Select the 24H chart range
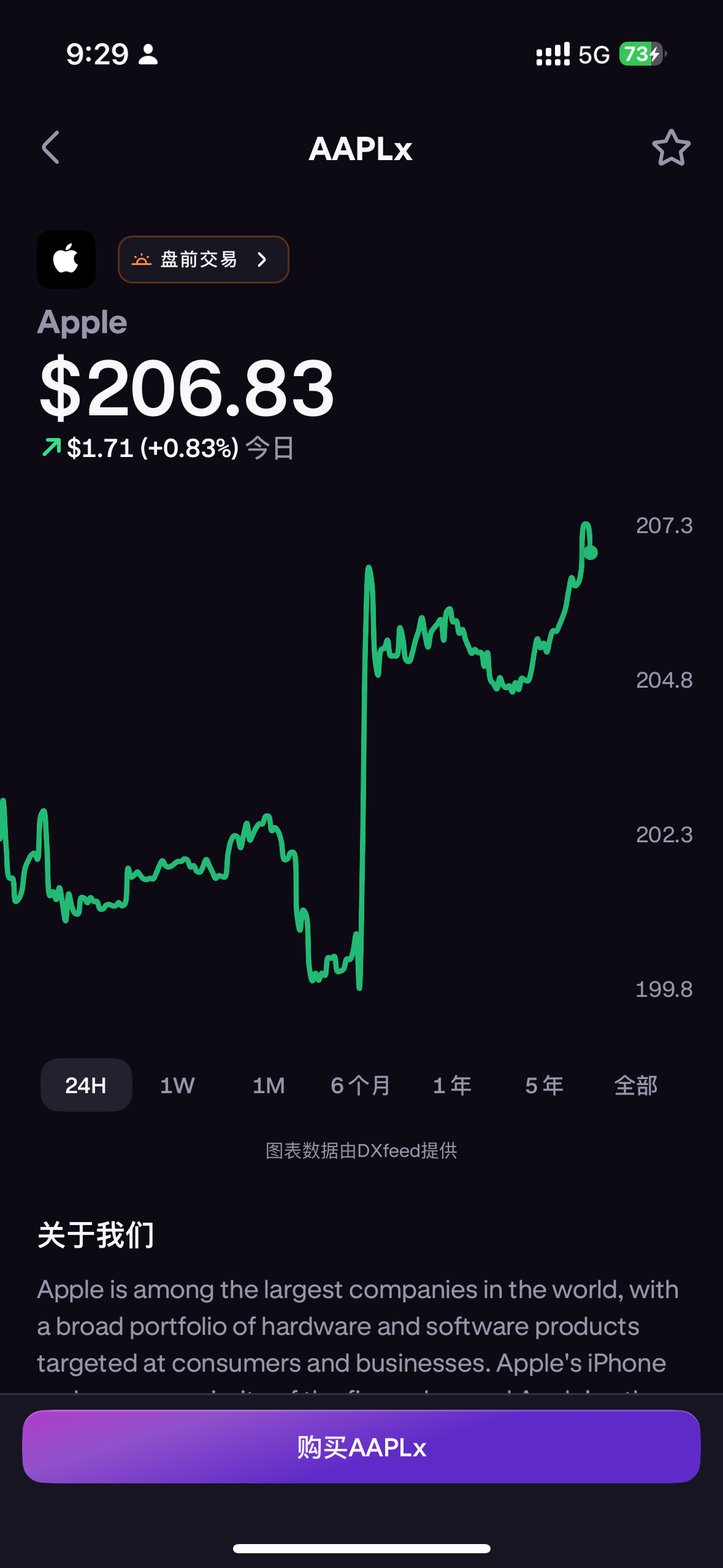 pyautogui.click(x=86, y=1084)
